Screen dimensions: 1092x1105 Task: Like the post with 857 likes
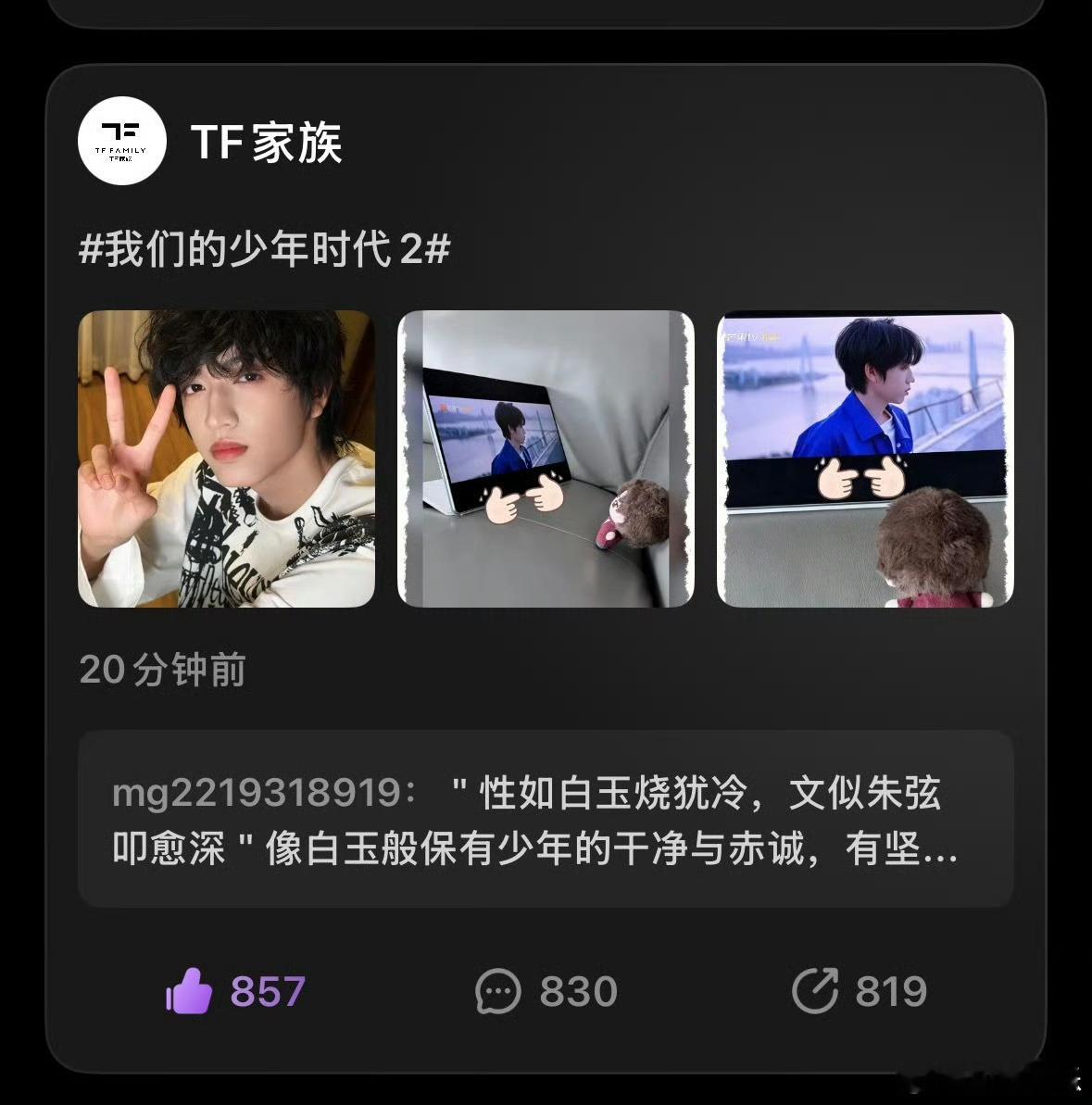235,991
